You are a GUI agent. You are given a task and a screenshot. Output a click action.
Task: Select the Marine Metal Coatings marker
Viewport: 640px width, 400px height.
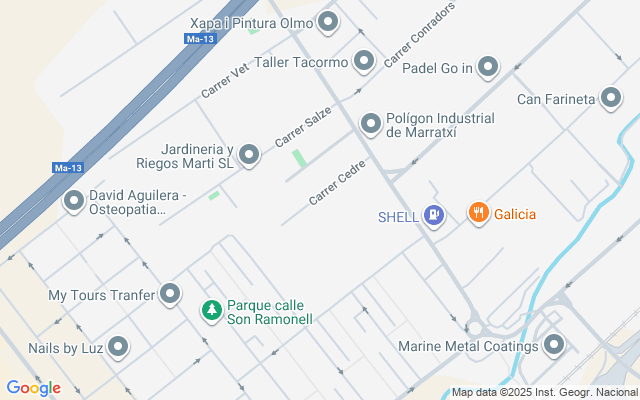point(555,347)
